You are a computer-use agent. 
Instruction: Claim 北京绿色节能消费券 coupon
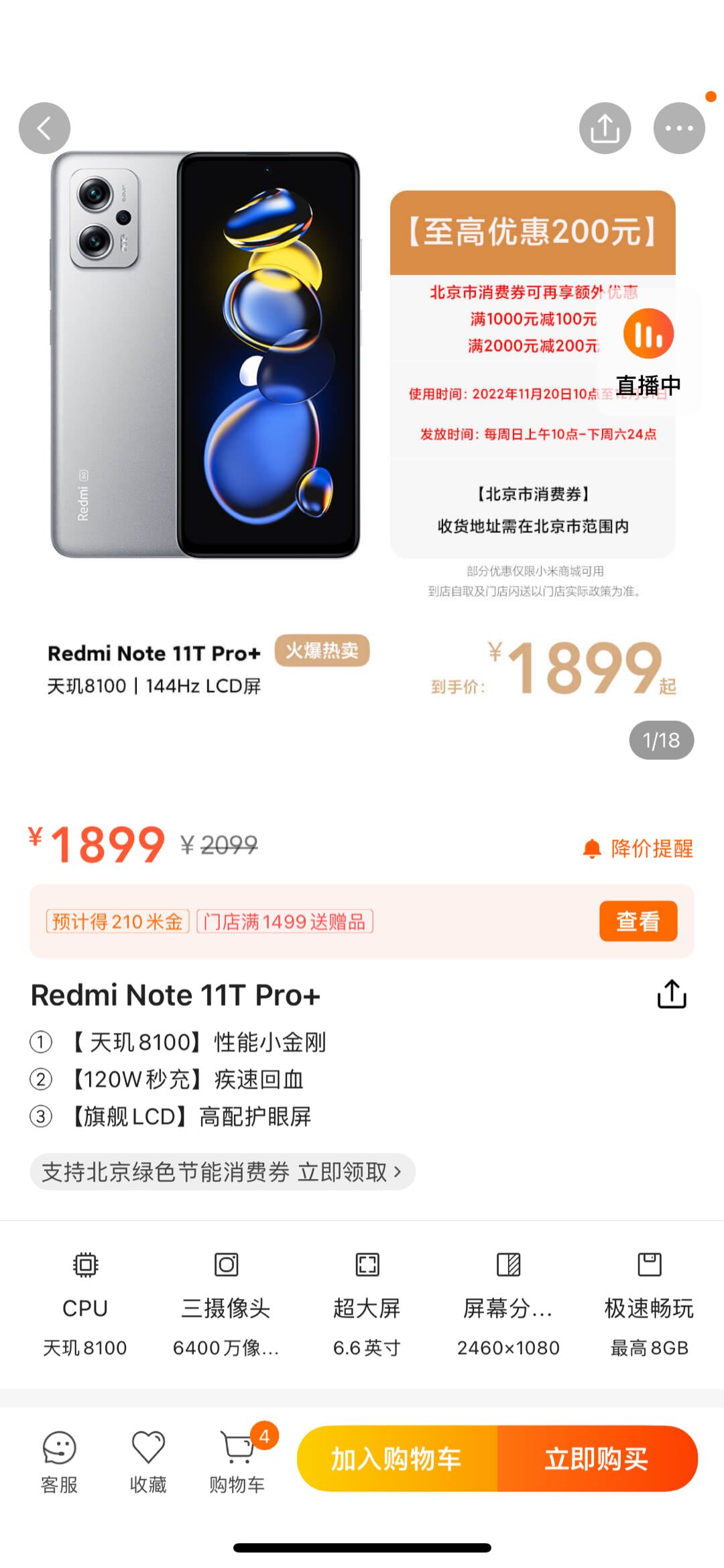pos(222,1172)
